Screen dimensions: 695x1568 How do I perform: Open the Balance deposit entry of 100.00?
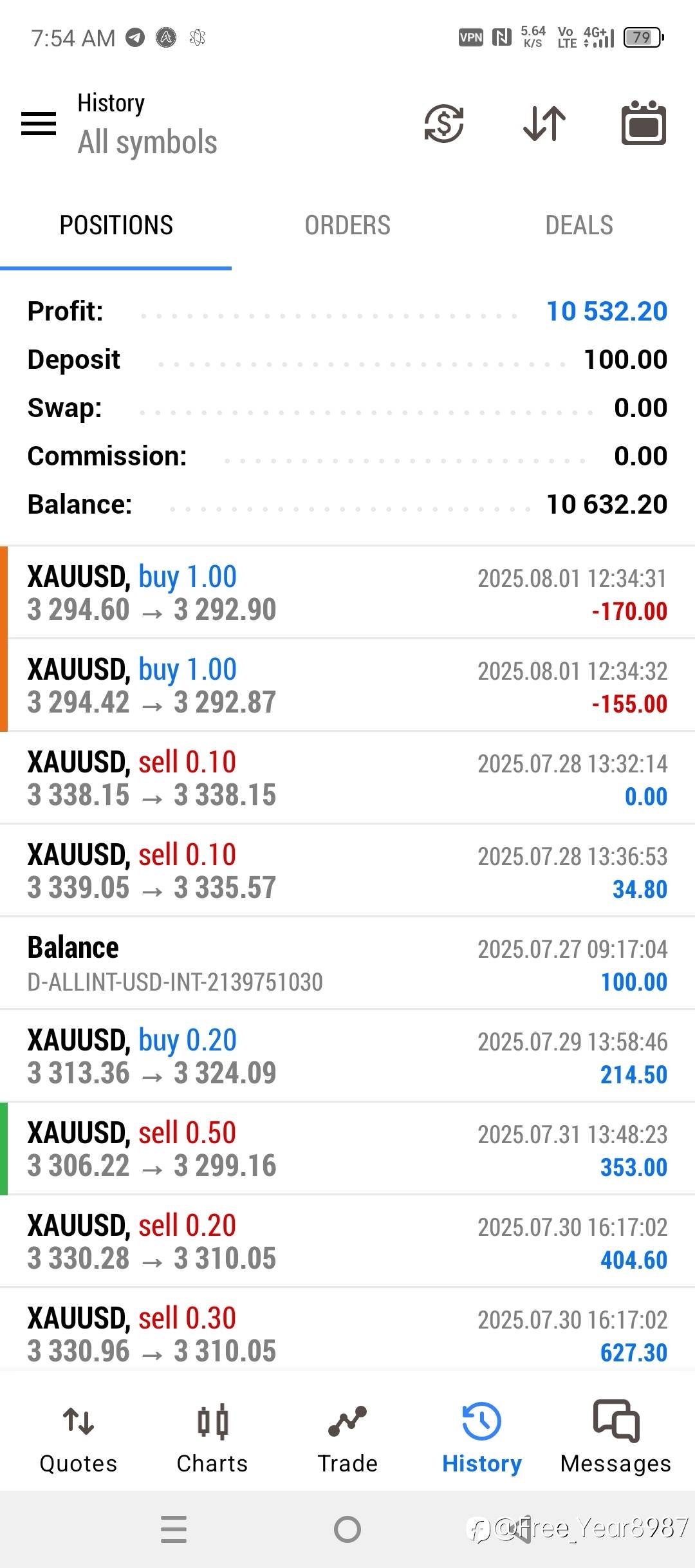347,964
